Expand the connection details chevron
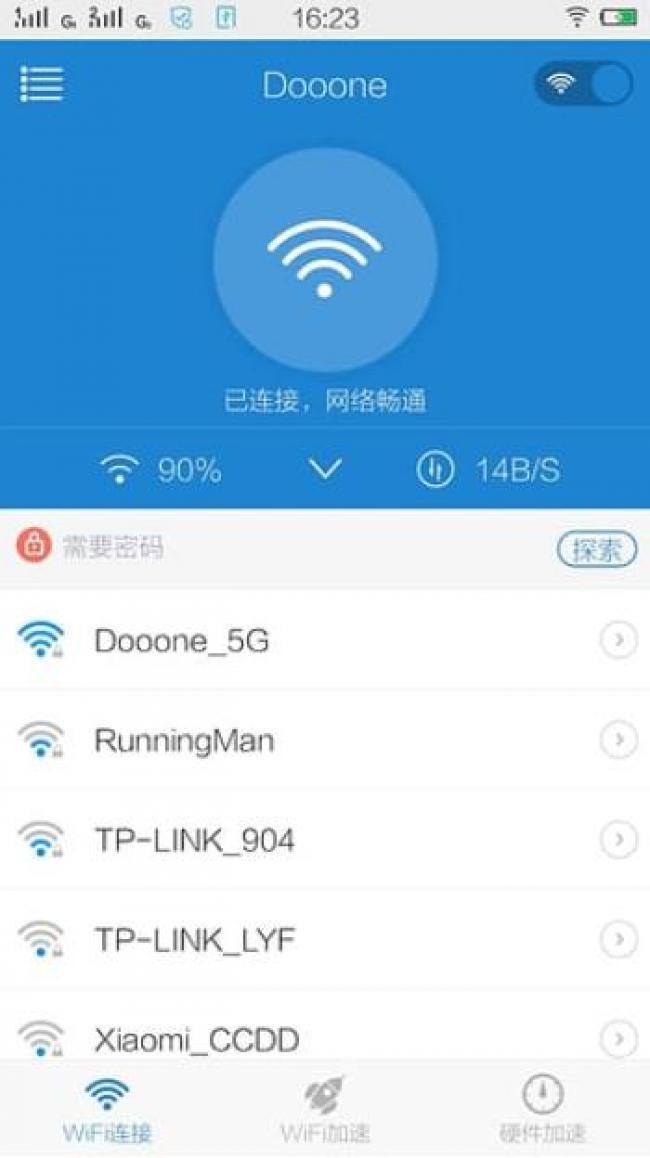The image size is (650, 1158). [325, 469]
